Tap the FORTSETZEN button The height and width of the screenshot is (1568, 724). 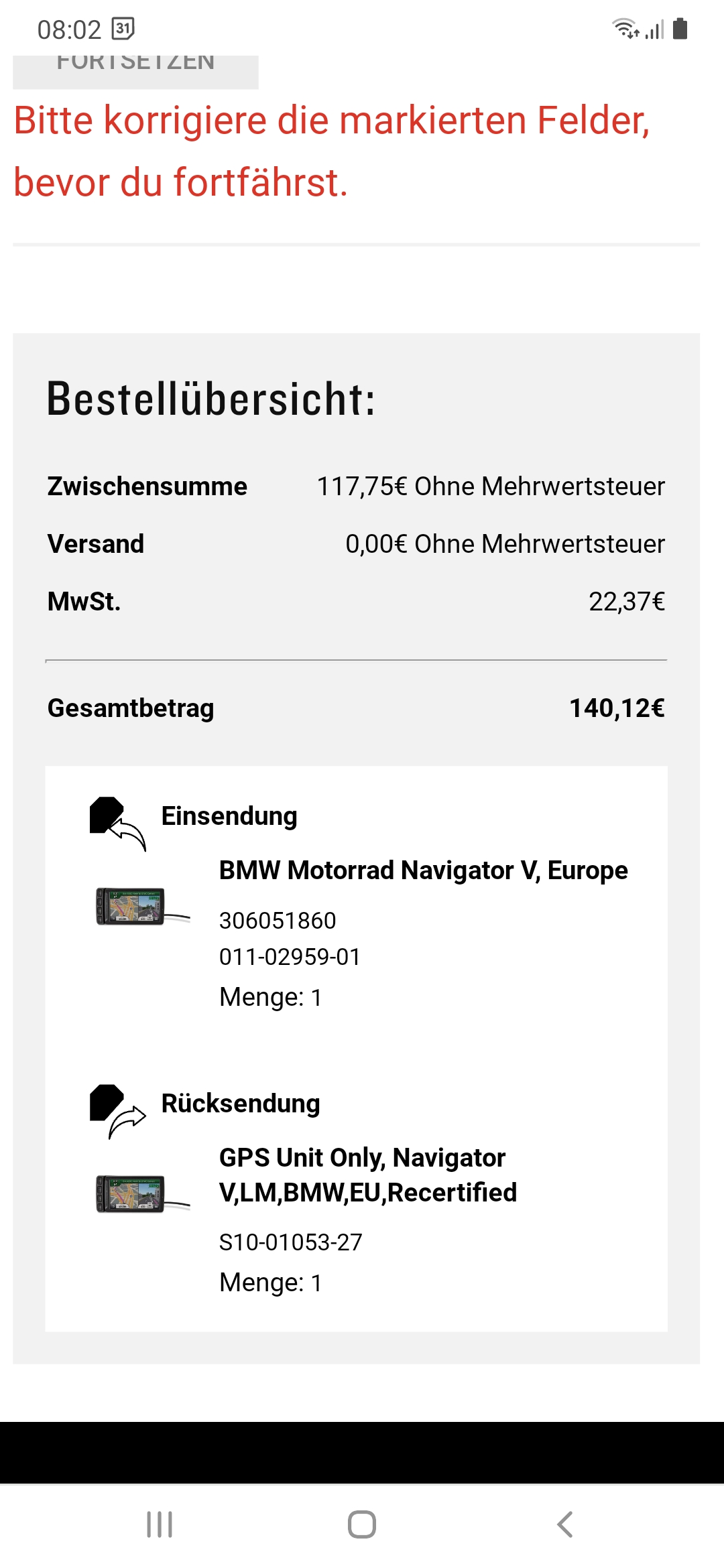pos(135,71)
